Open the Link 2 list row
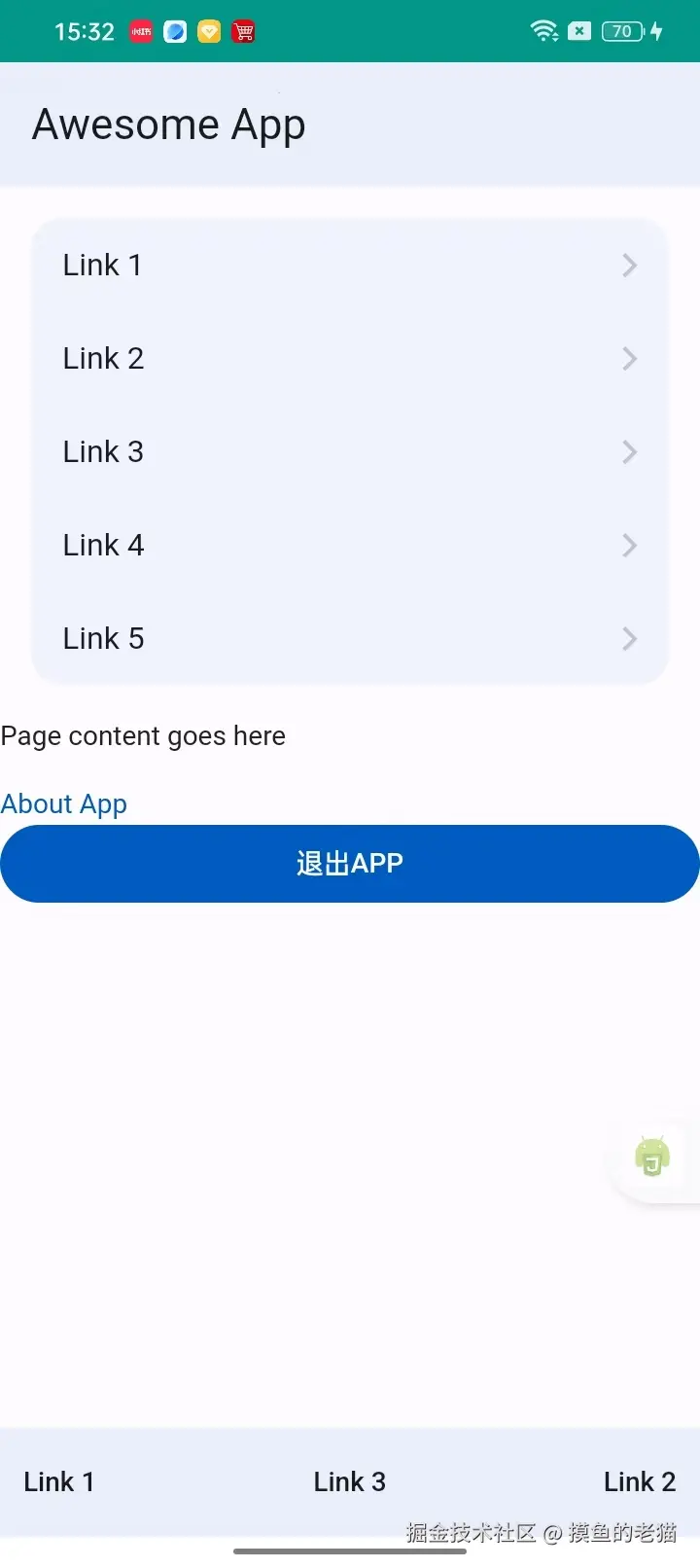The image size is (700, 1568). click(350, 358)
